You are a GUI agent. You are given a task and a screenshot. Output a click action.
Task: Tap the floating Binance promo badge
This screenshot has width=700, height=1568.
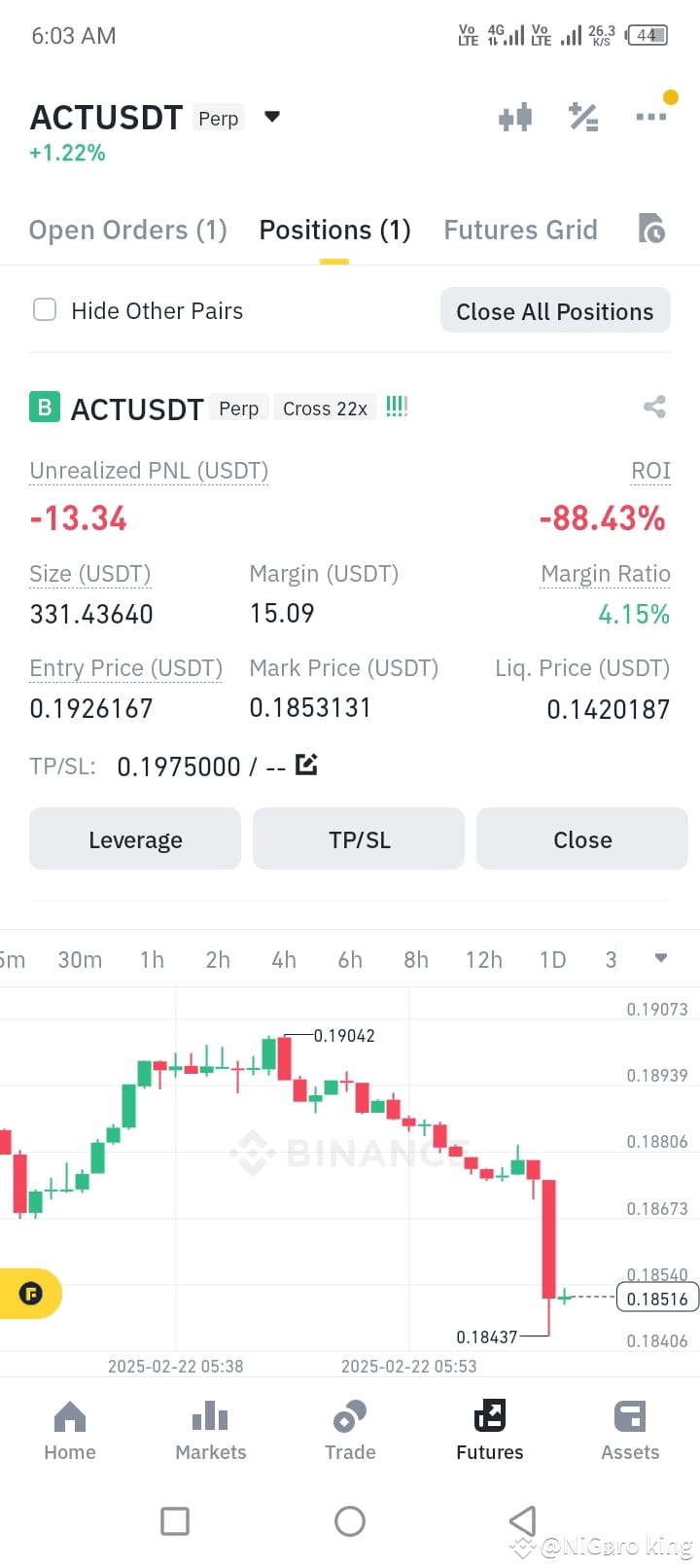pyautogui.click(x=30, y=1294)
